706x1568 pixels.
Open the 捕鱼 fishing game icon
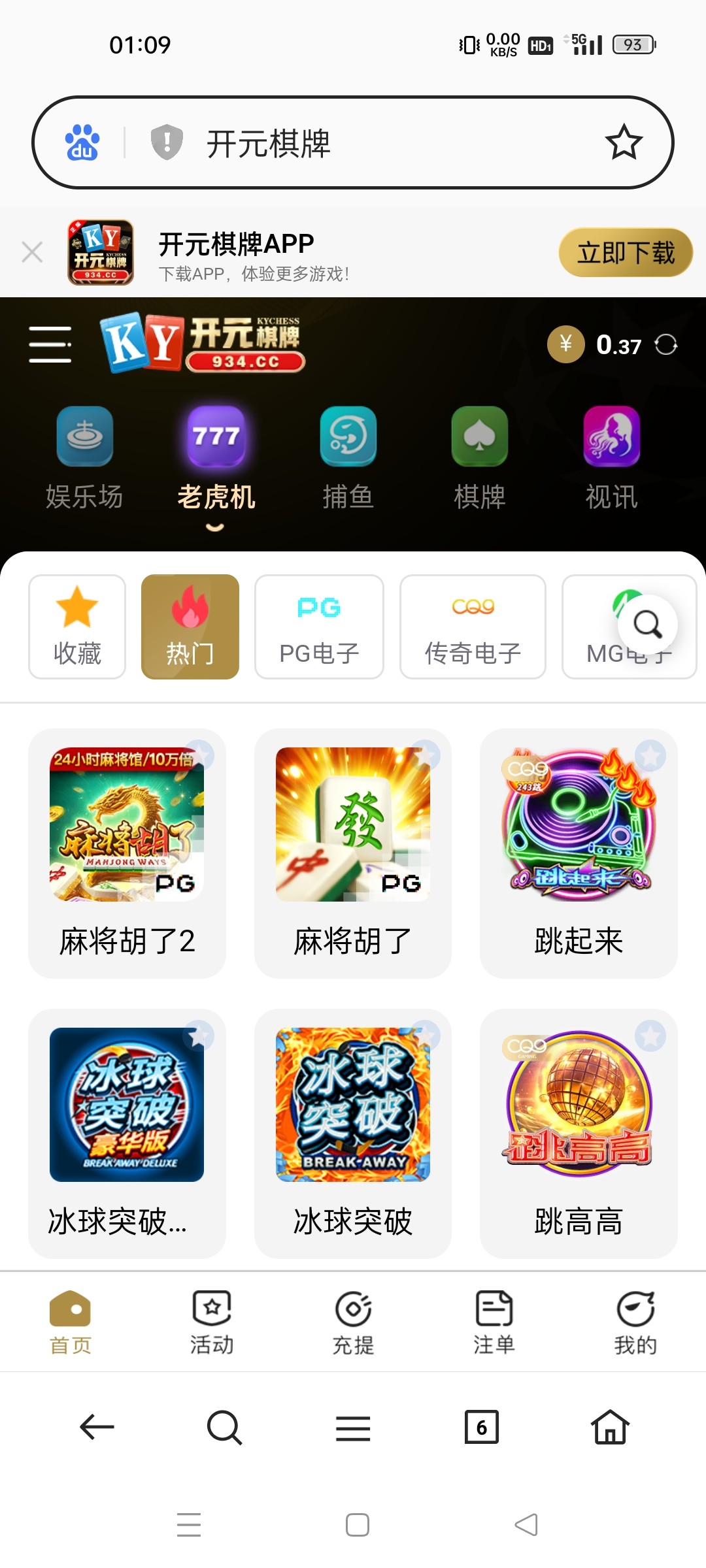coord(348,436)
